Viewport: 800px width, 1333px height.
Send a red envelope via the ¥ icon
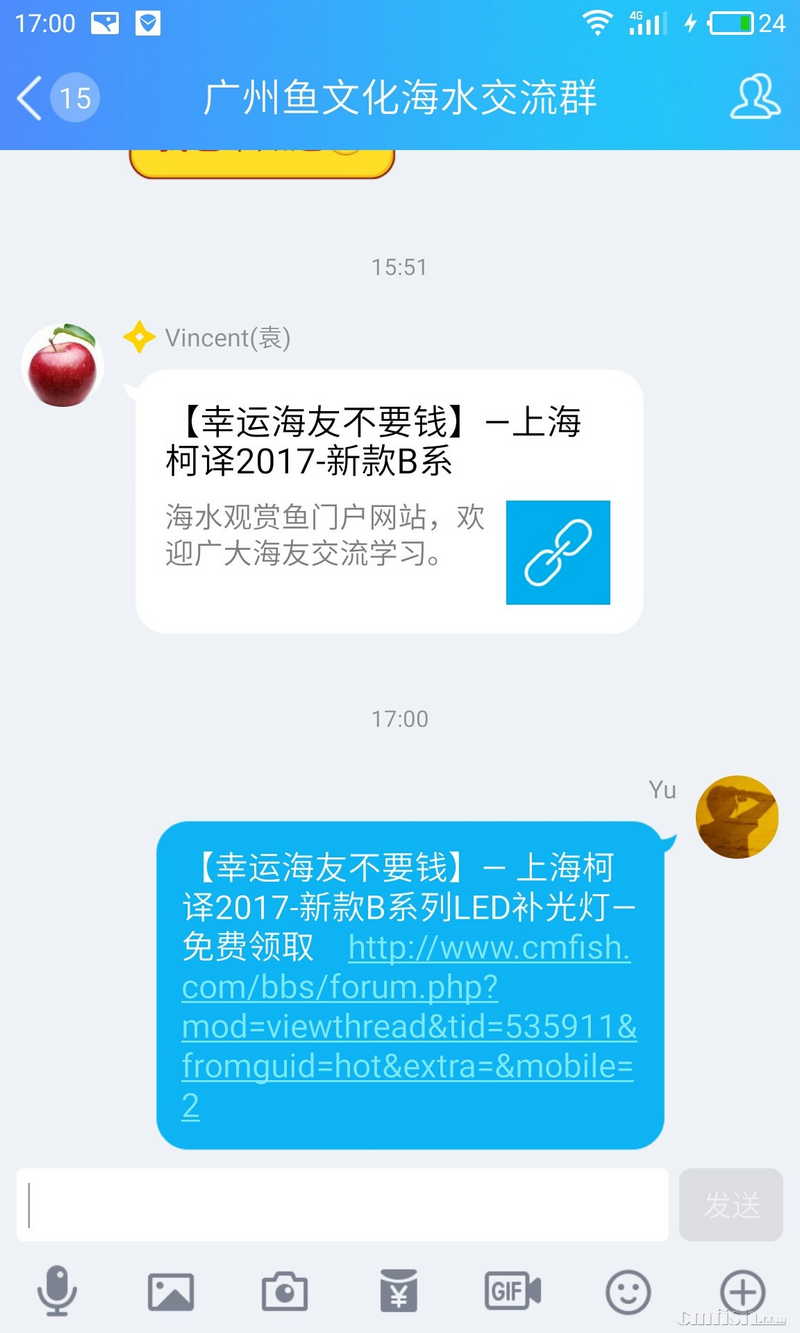click(x=398, y=1290)
